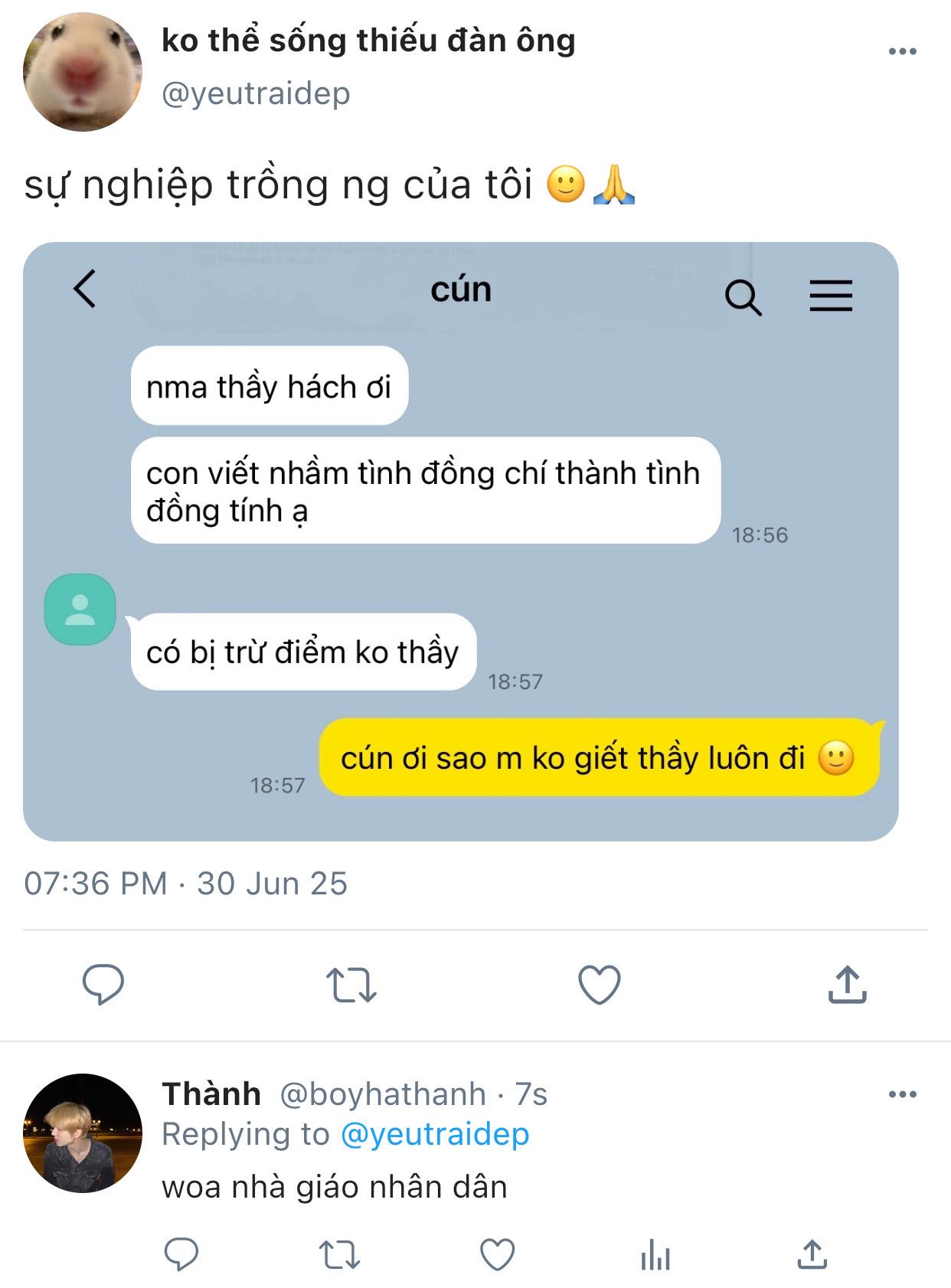
Task: Open overflow menu on the main tweet
Action: 902,51
